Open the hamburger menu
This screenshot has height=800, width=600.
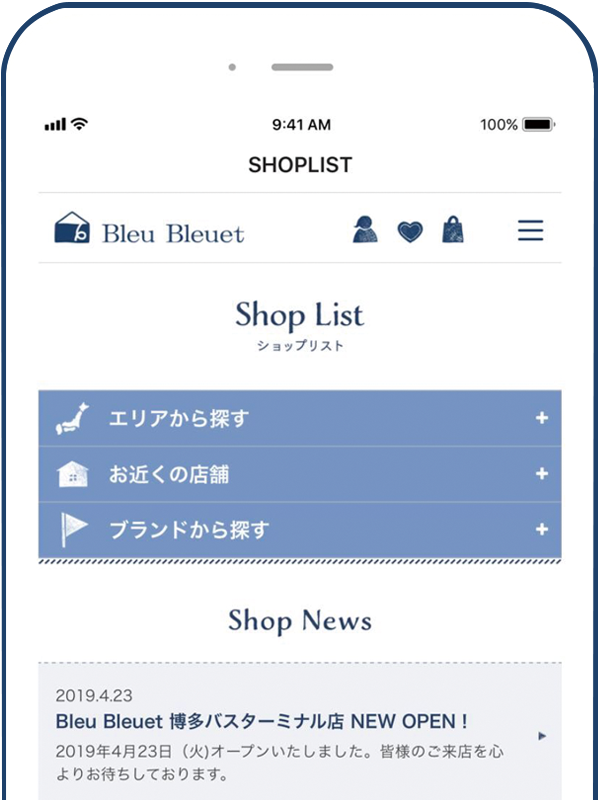pyautogui.click(x=530, y=231)
